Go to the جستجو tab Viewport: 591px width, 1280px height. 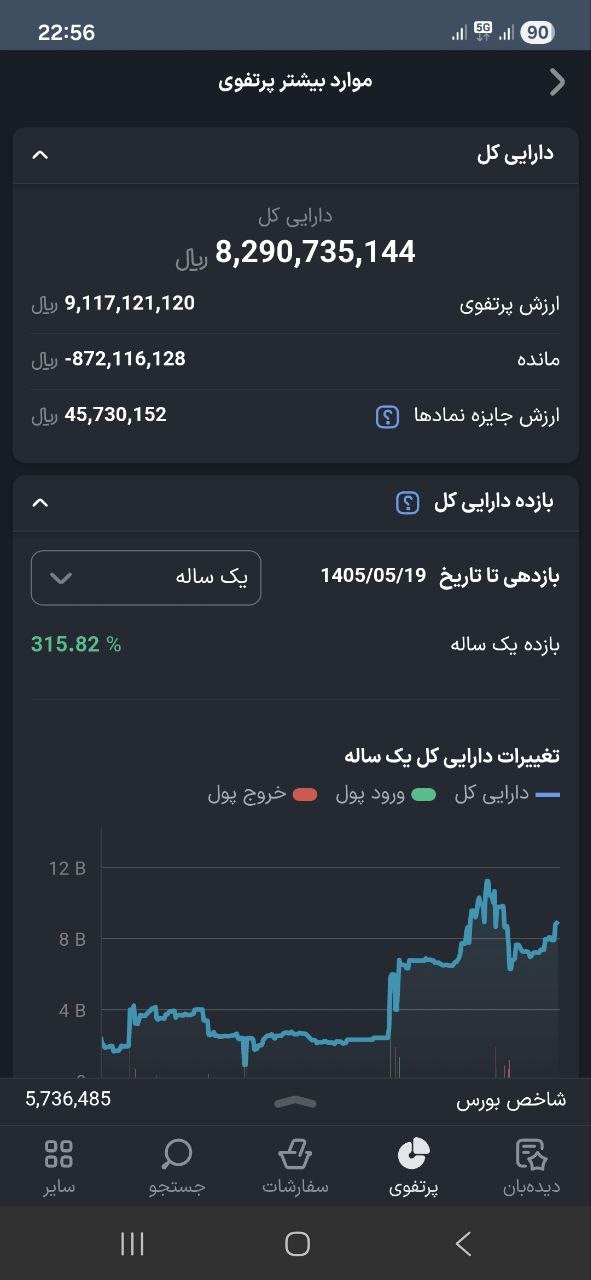click(x=177, y=1167)
